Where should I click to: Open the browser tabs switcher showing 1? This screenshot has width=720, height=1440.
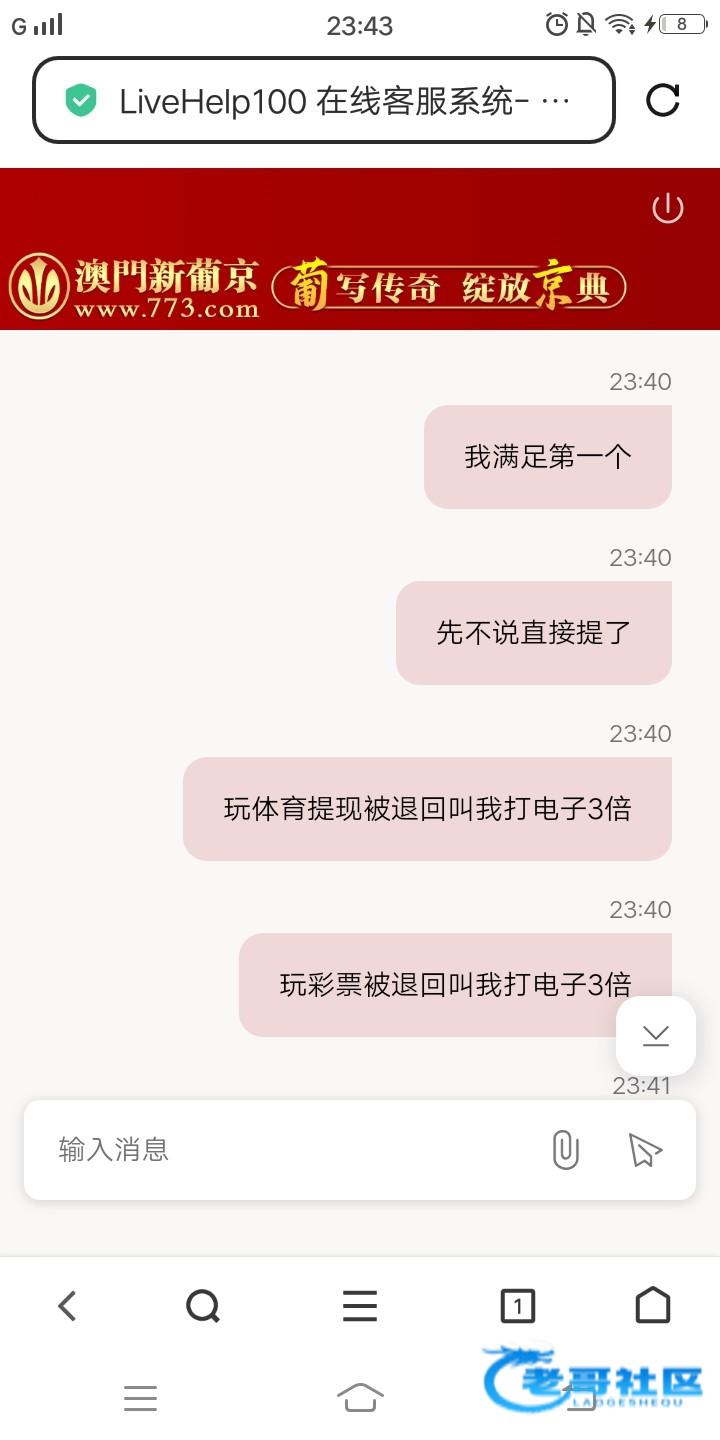click(x=517, y=1306)
